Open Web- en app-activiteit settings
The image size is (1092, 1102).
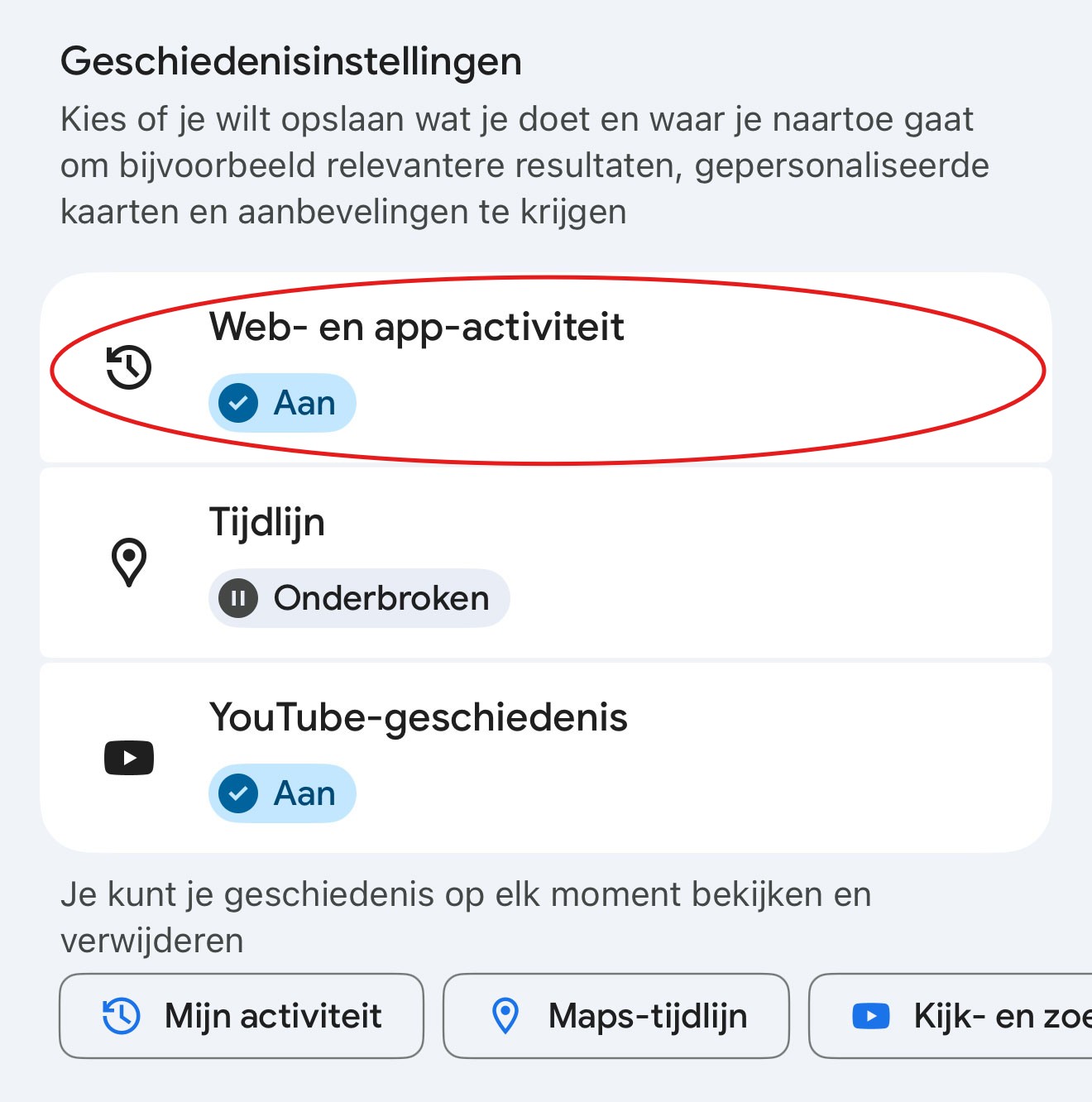(546, 367)
